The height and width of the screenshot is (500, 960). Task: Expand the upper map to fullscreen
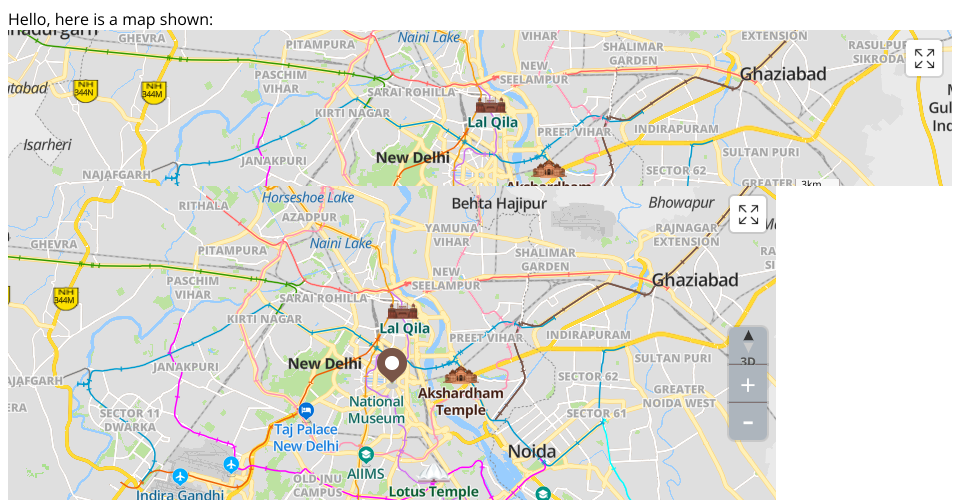(924, 59)
